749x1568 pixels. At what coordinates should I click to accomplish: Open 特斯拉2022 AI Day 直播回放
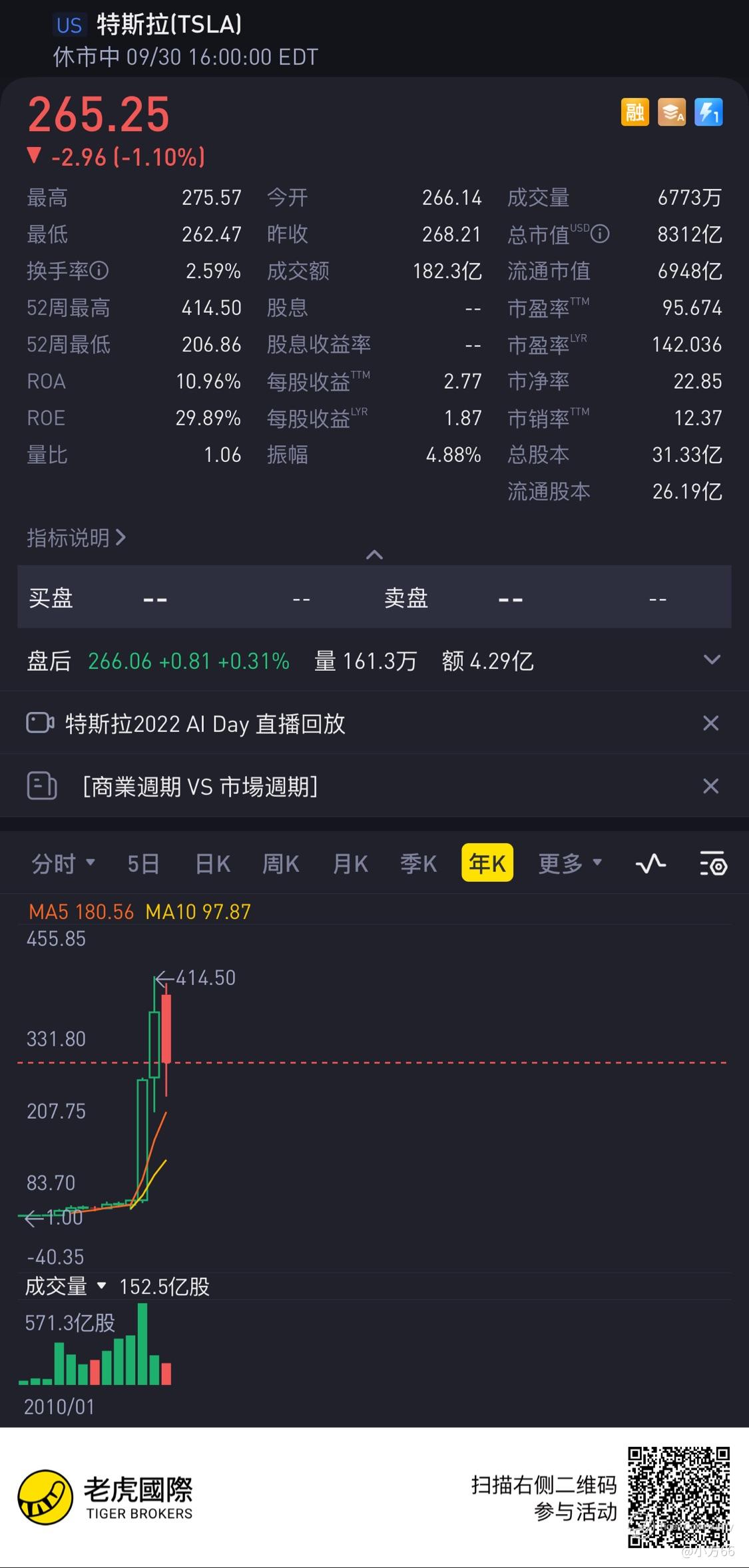coord(205,723)
